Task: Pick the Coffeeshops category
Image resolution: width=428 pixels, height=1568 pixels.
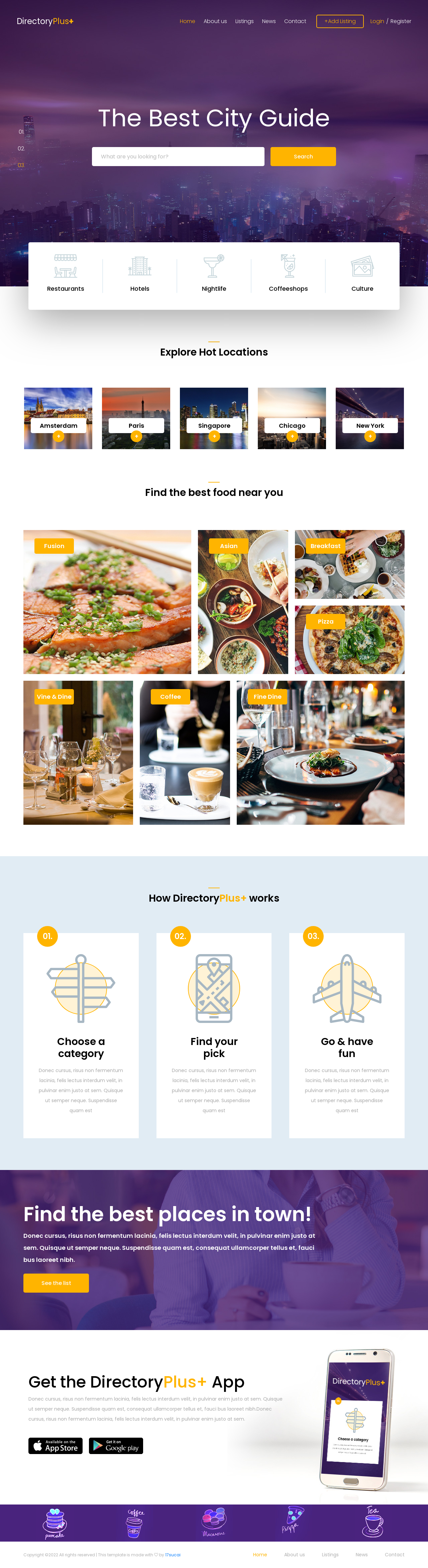Action: click(288, 274)
